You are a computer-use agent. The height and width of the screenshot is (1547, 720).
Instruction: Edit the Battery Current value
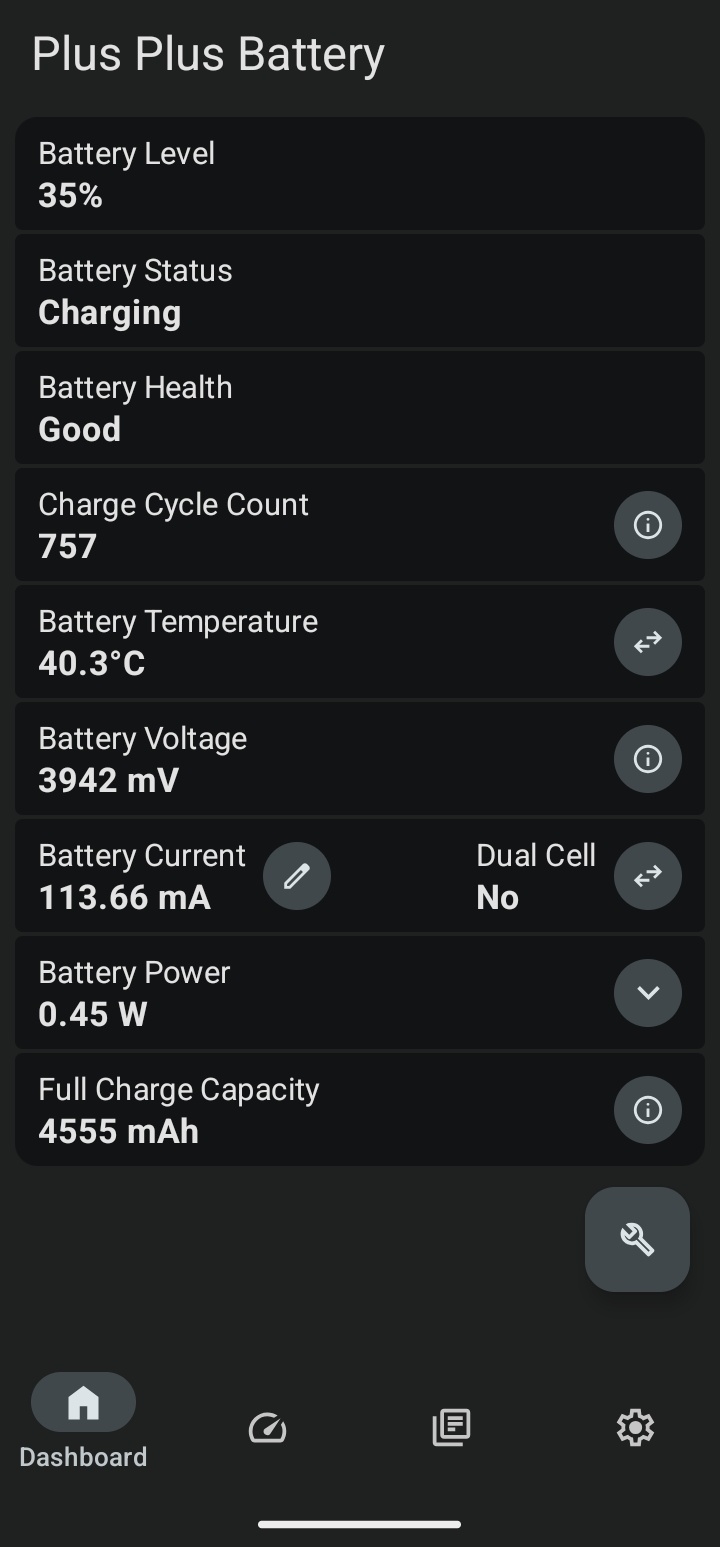(297, 876)
